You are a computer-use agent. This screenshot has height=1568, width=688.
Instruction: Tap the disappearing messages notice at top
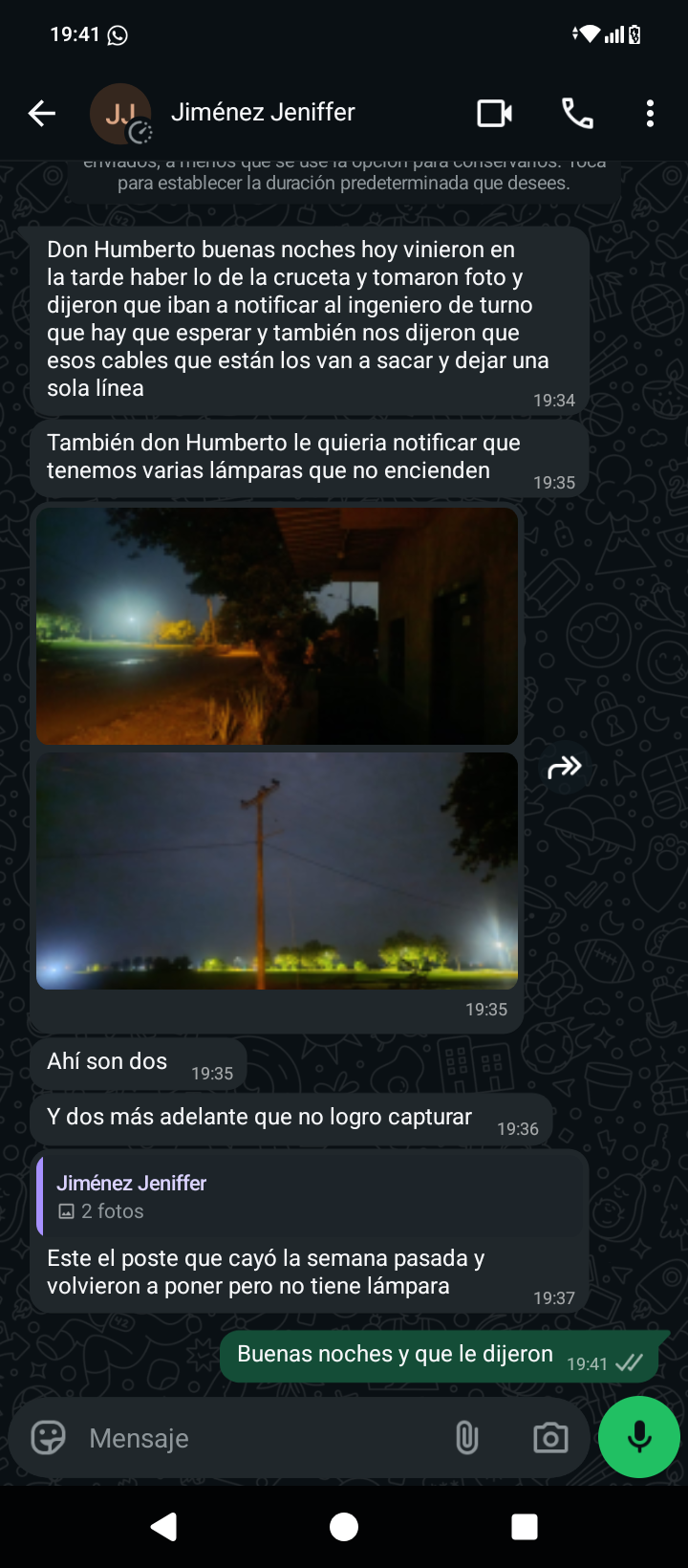pyautogui.click(x=344, y=179)
